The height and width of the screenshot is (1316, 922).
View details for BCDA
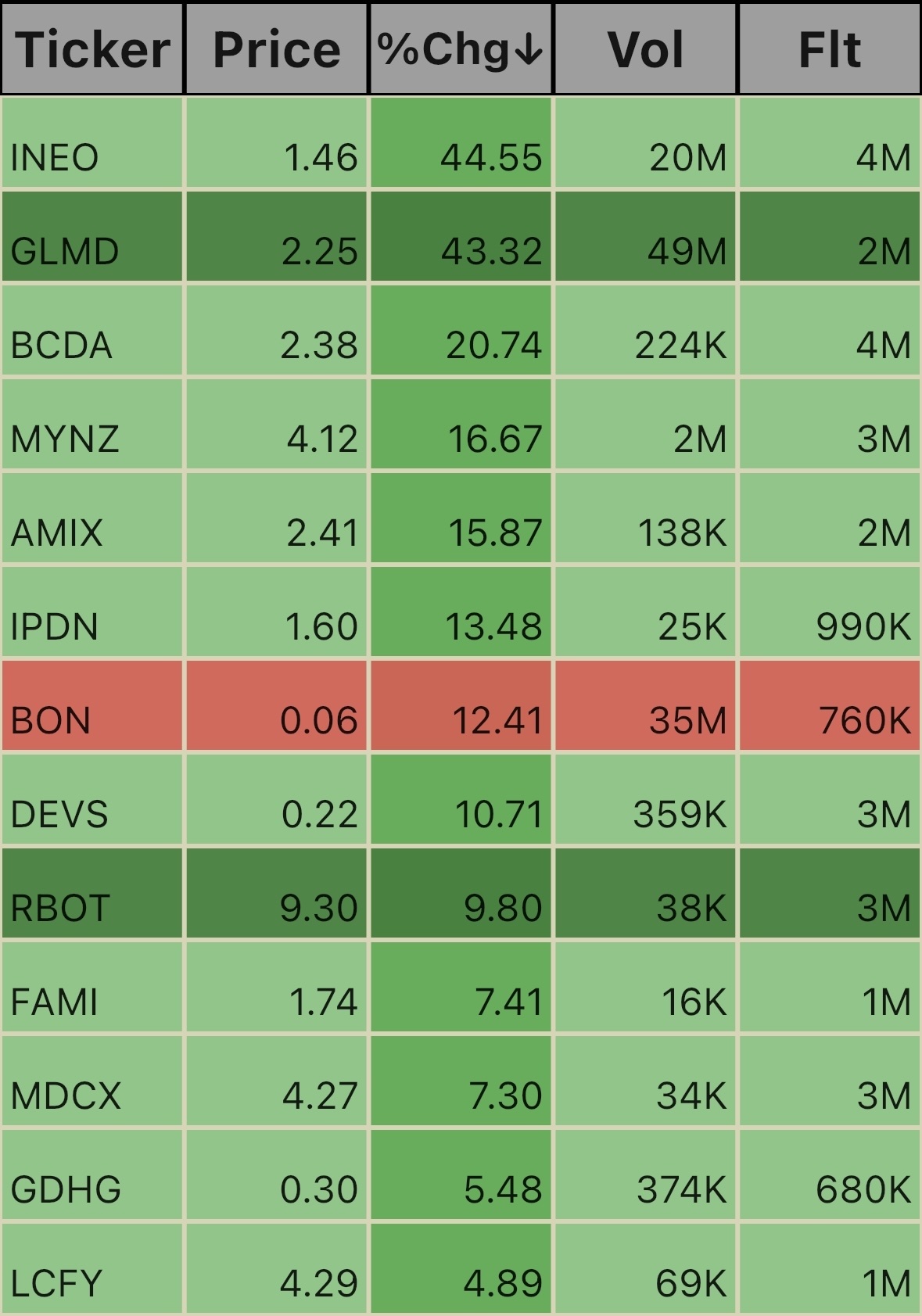[x=461, y=330]
